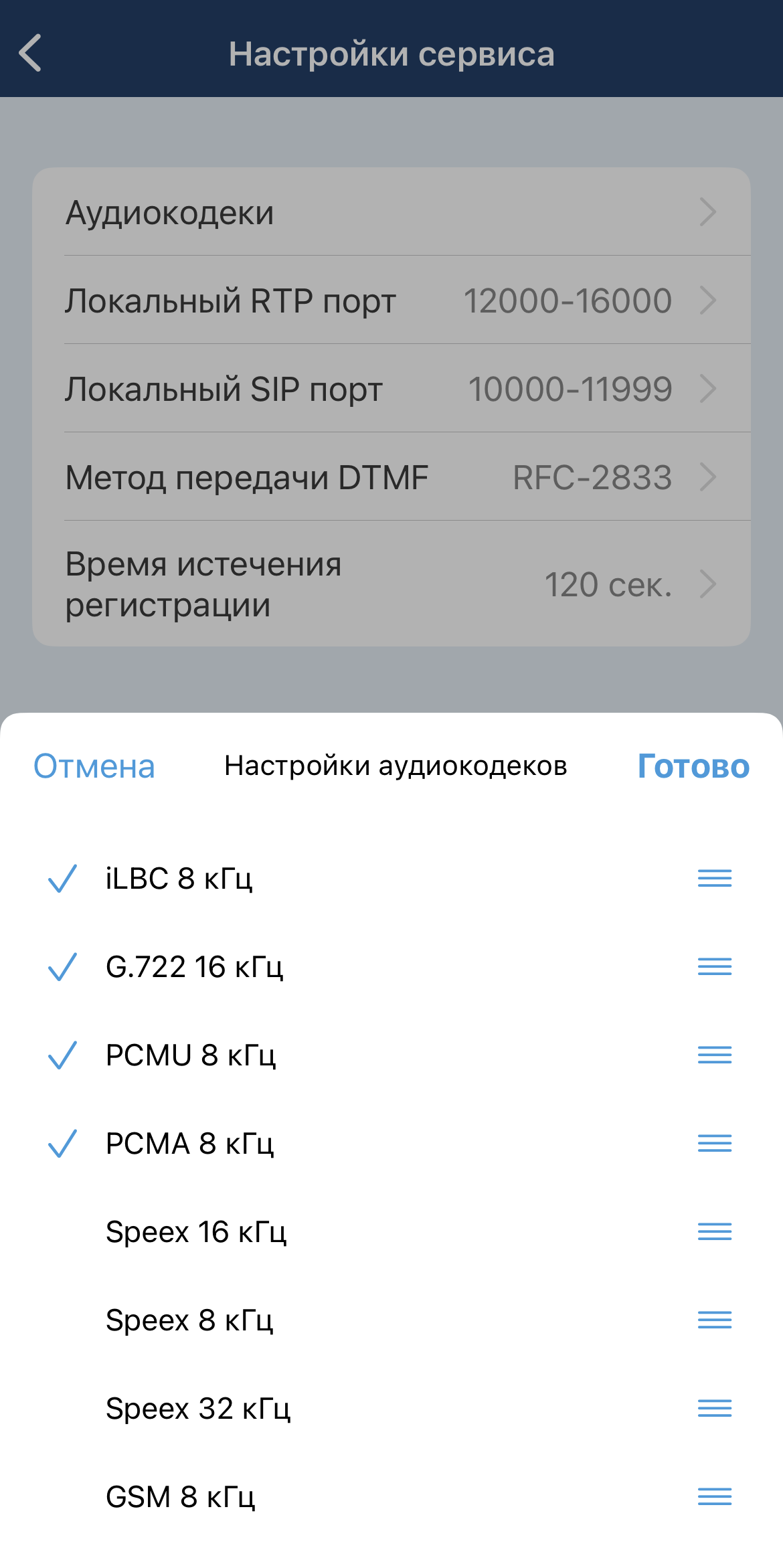783x1568 pixels.
Task: Tap Отмена to cancel codec settings
Action: (x=94, y=766)
